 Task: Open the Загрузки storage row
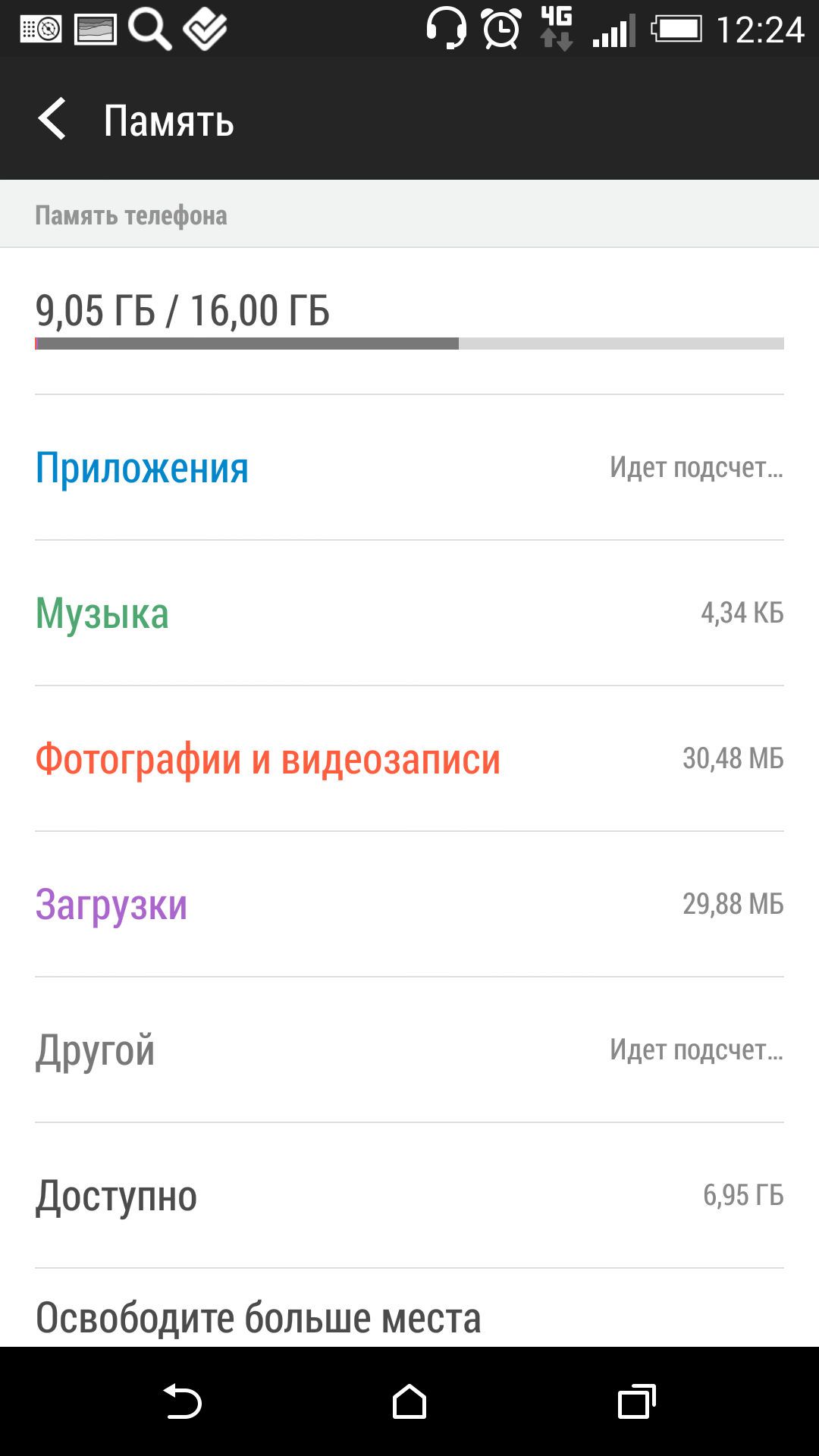tap(409, 905)
